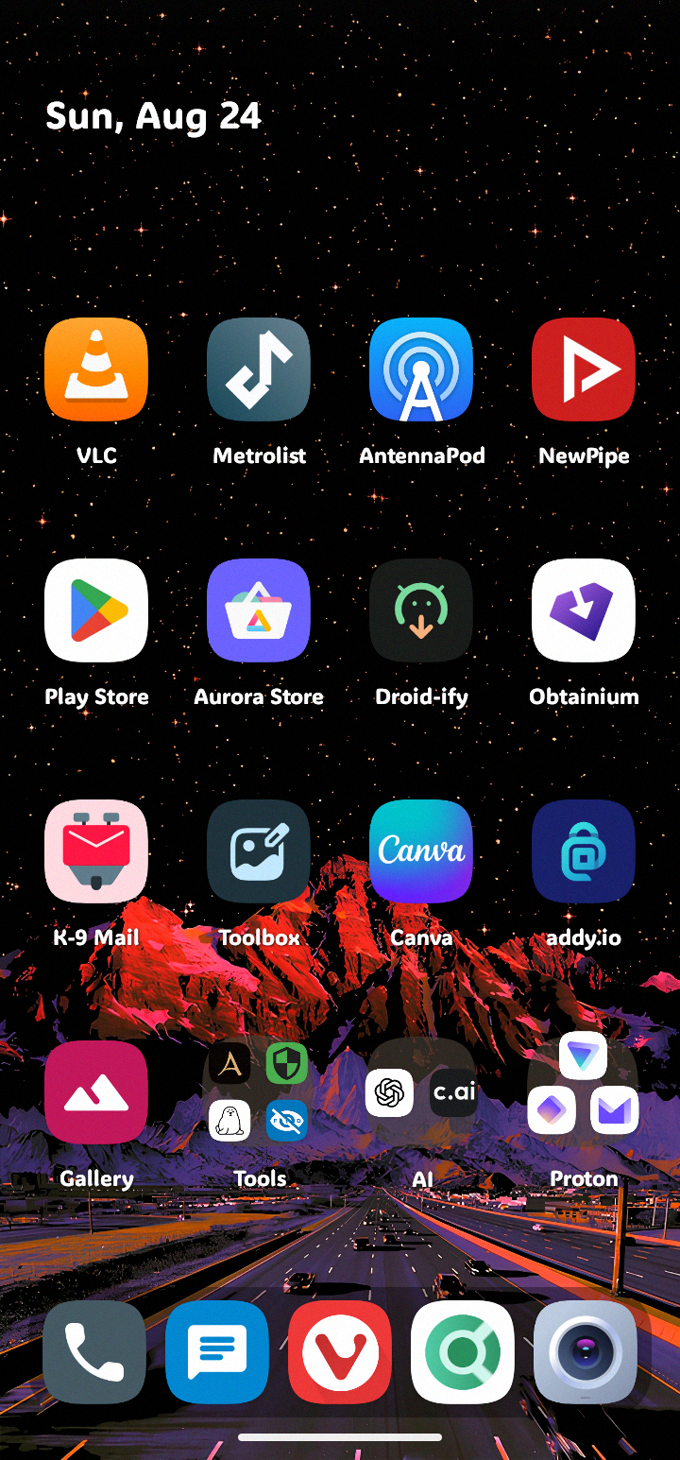Image resolution: width=680 pixels, height=1460 pixels.
Task: Open the VLC app
Action: point(96,370)
